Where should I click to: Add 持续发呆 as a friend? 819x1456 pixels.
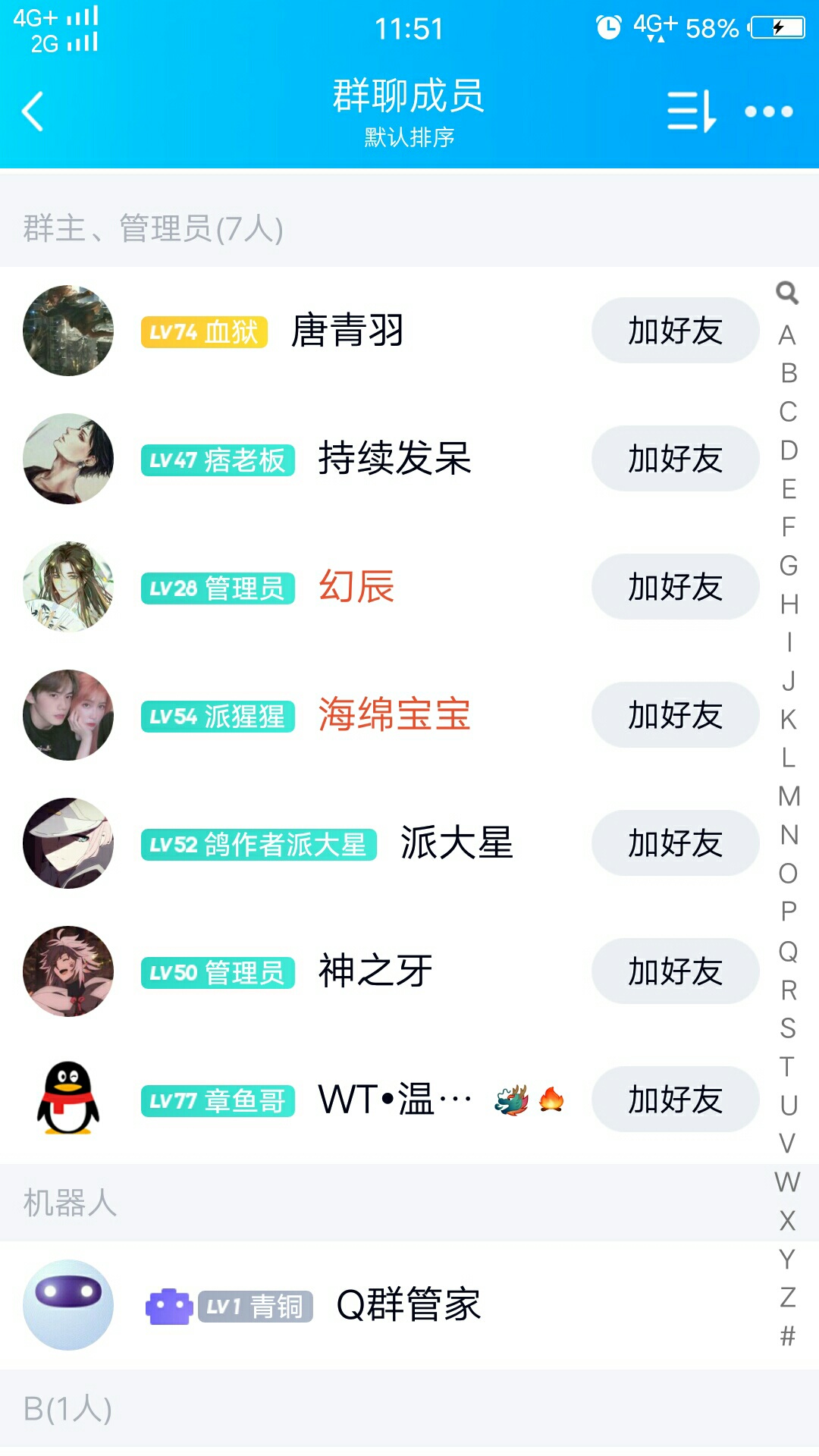675,459
